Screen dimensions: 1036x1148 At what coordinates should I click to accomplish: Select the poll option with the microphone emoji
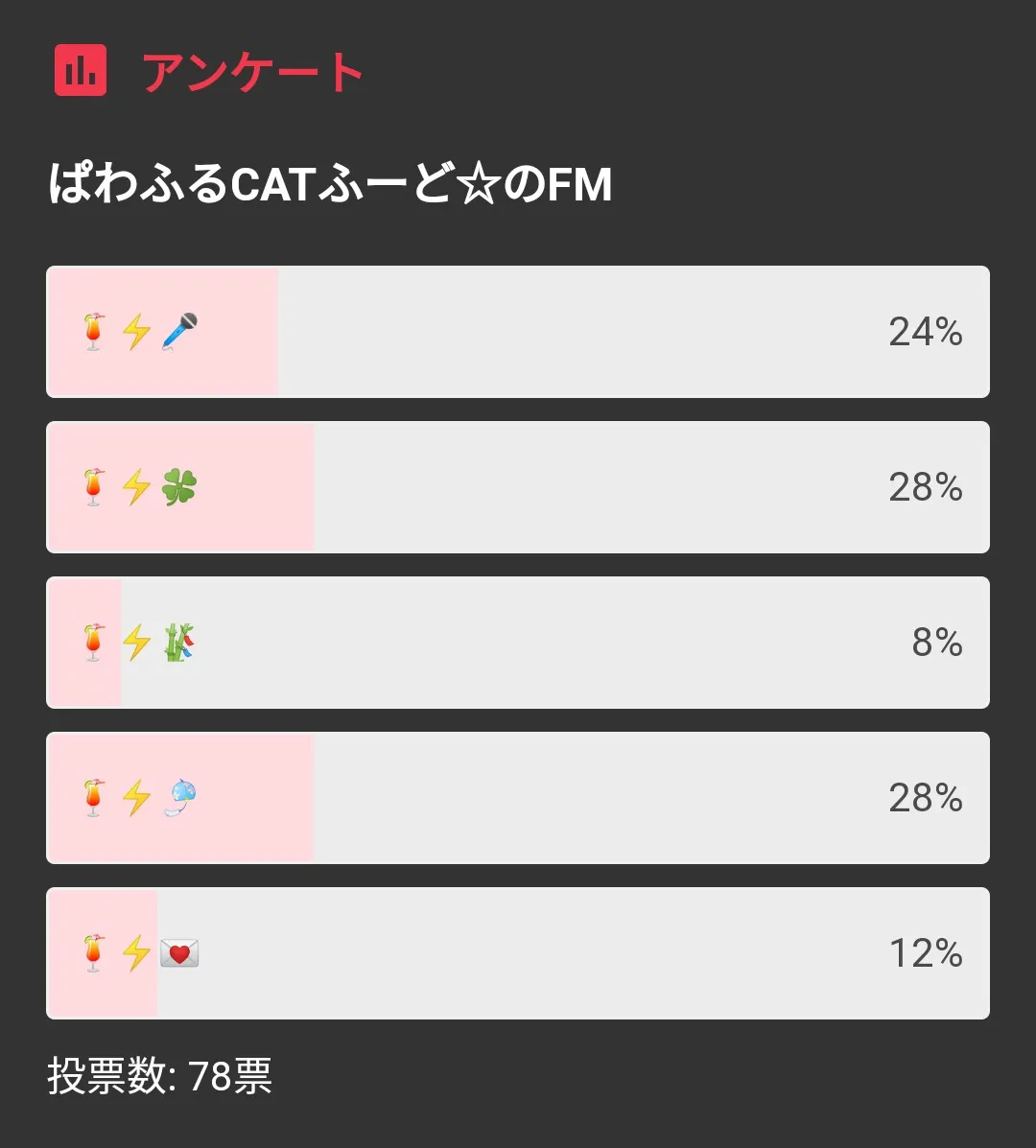coord(518,332)
